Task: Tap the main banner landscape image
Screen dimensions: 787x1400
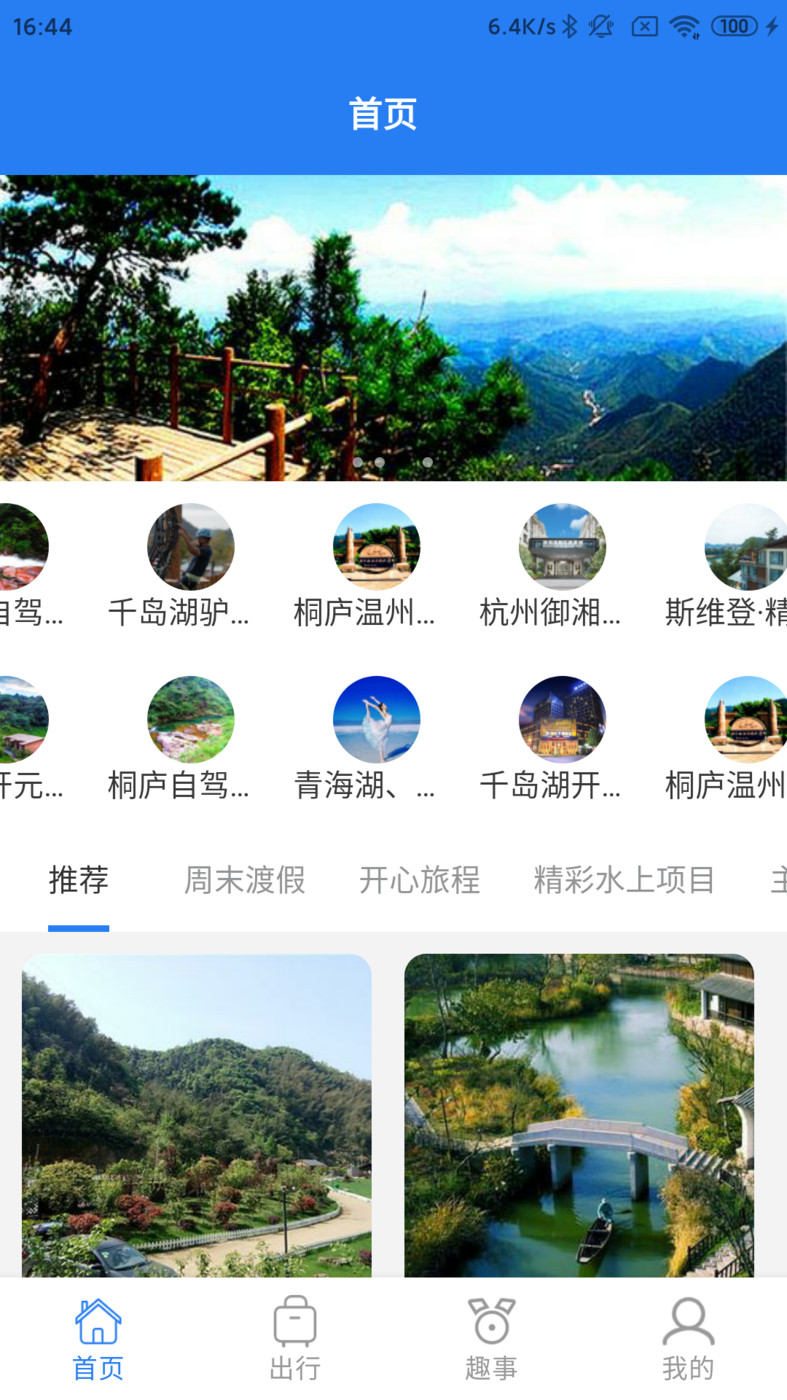Action: [x=393, y=330]
